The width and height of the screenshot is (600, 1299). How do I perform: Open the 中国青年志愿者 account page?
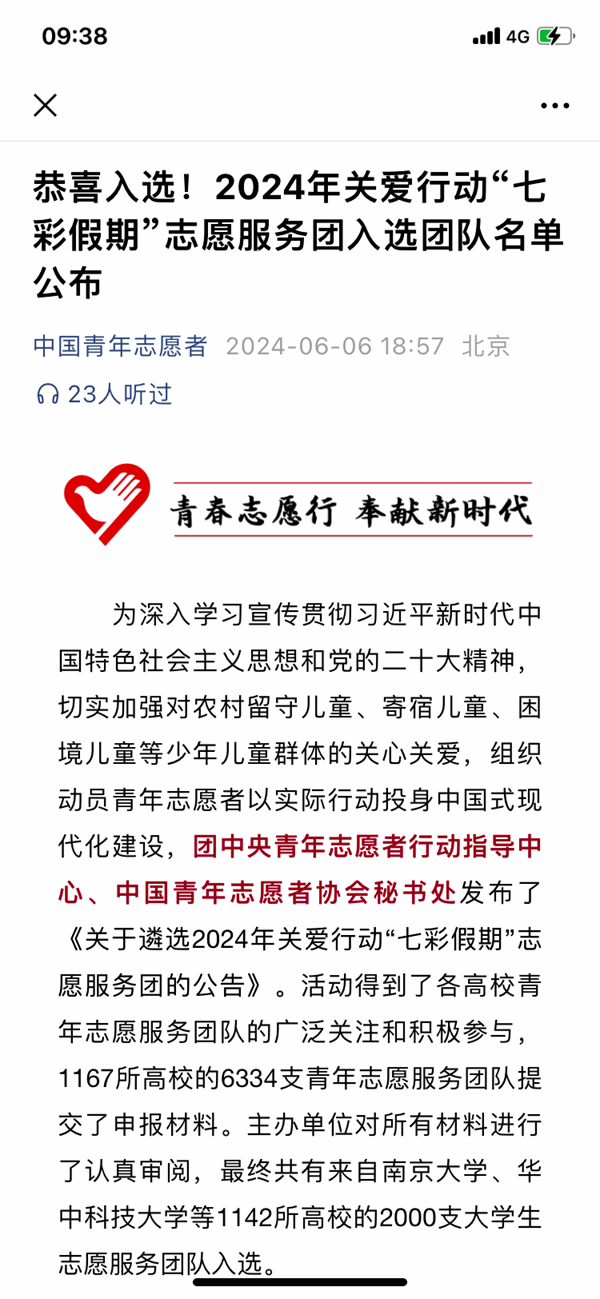click(x=120, y=346)
